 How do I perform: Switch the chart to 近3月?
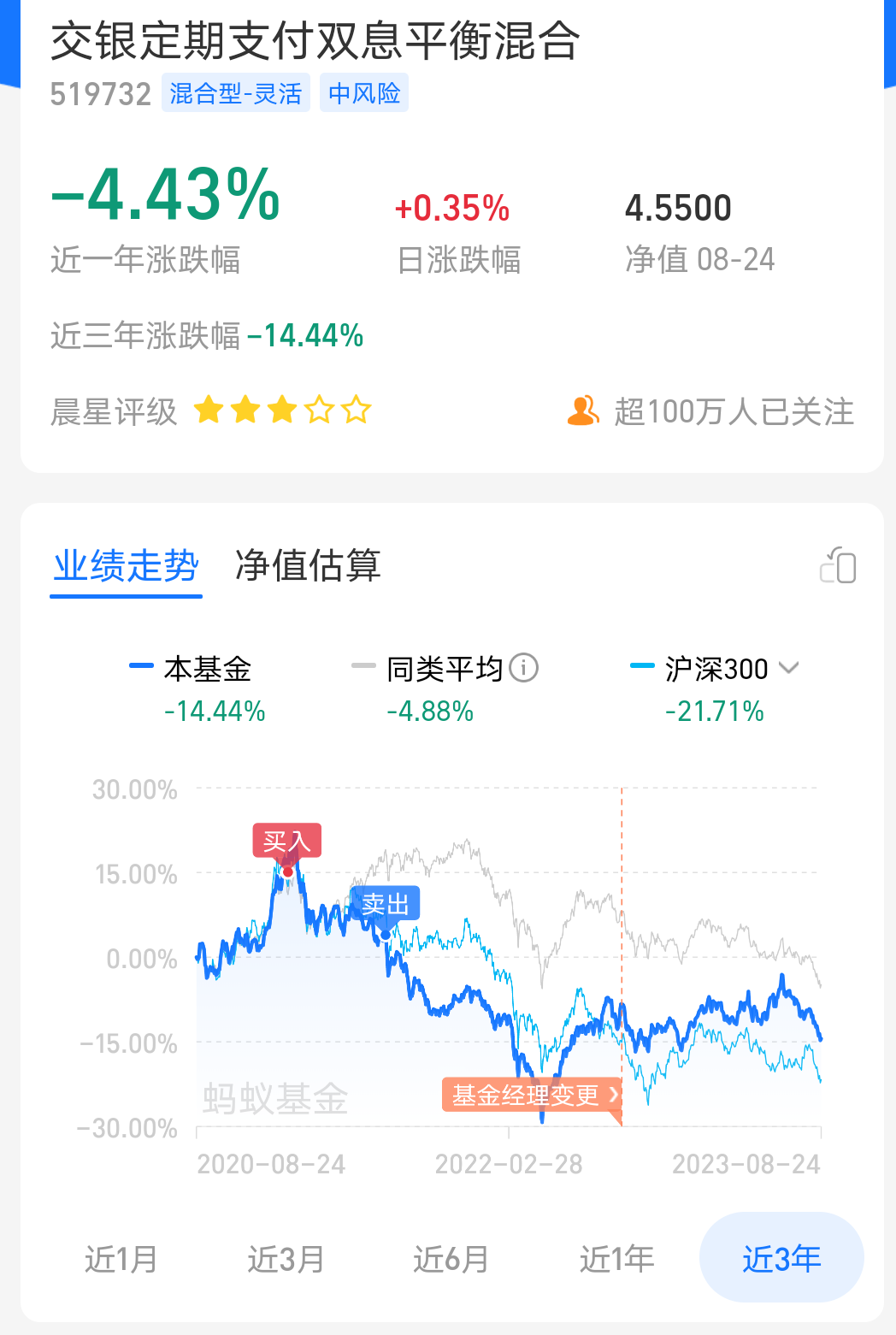(286, 1259)
